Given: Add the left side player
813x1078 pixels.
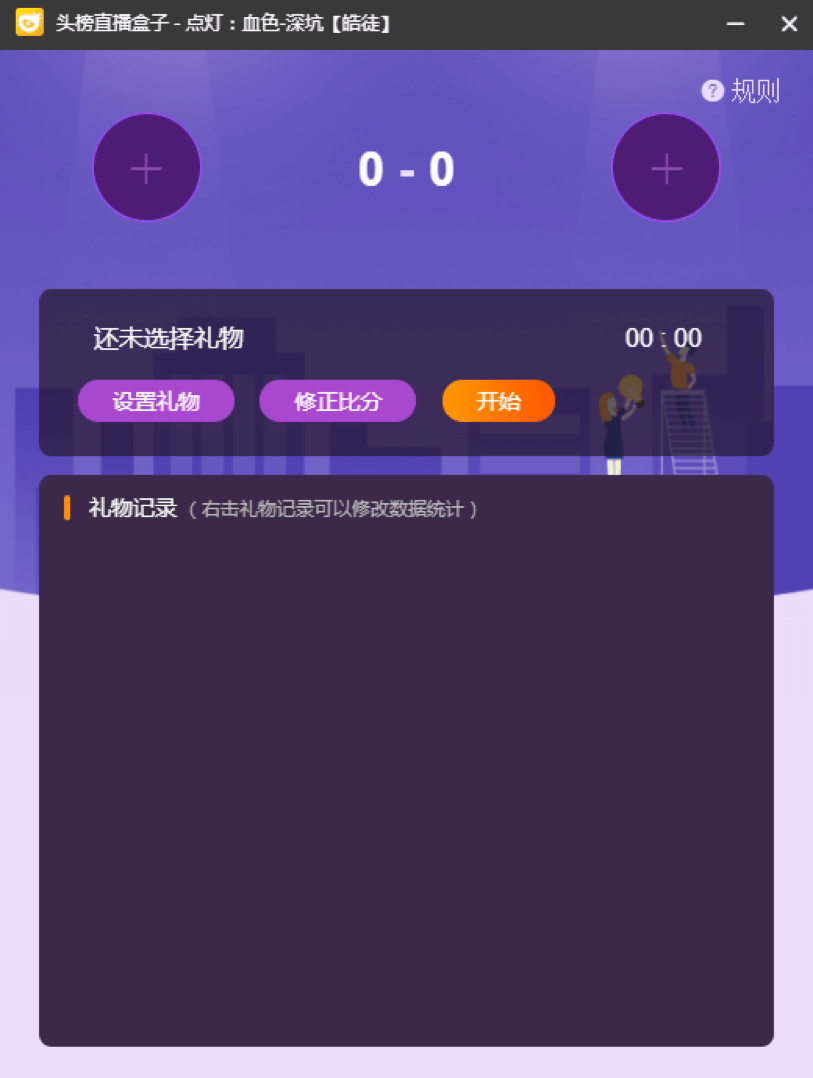Looking at the screenshot, I should pos(147,168).
